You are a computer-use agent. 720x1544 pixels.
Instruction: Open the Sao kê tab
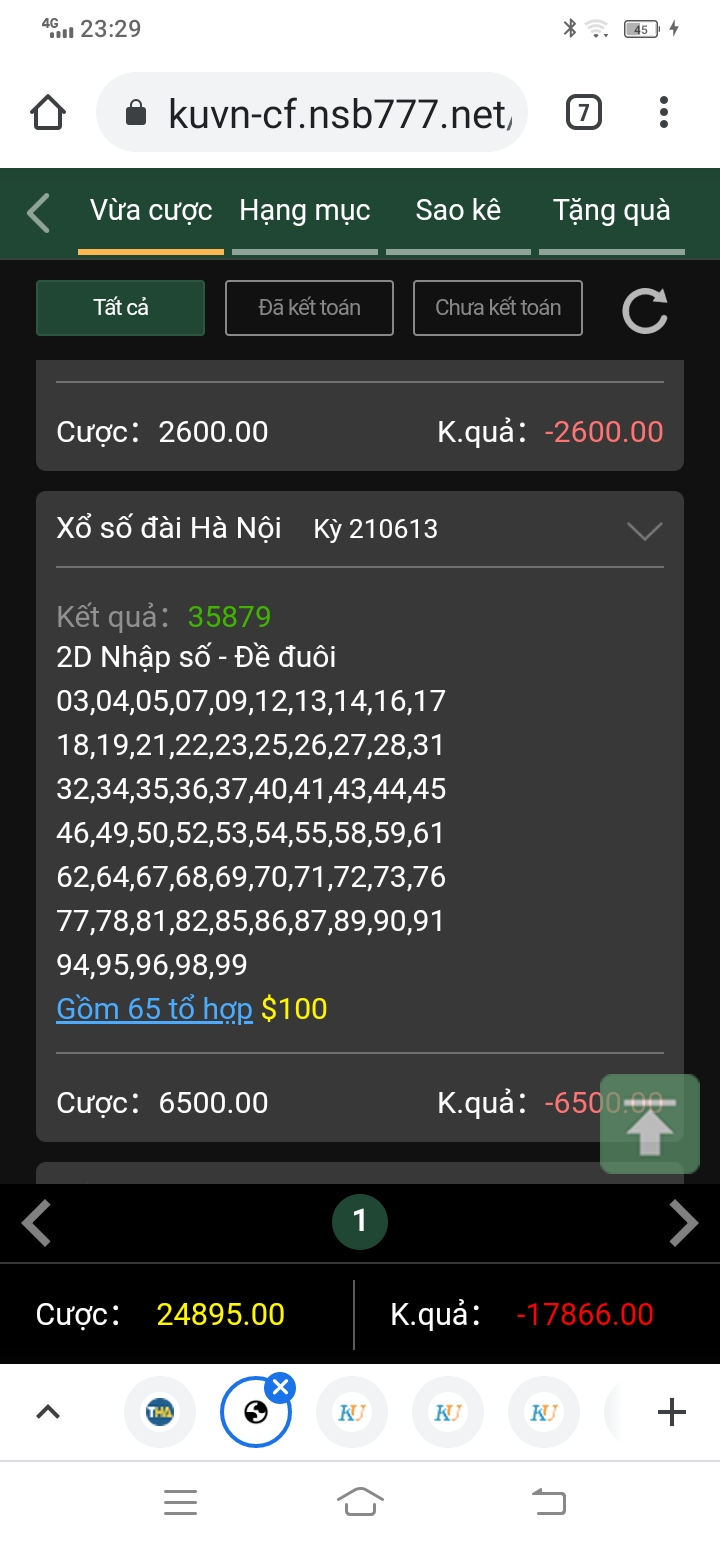tap(459, 211)
